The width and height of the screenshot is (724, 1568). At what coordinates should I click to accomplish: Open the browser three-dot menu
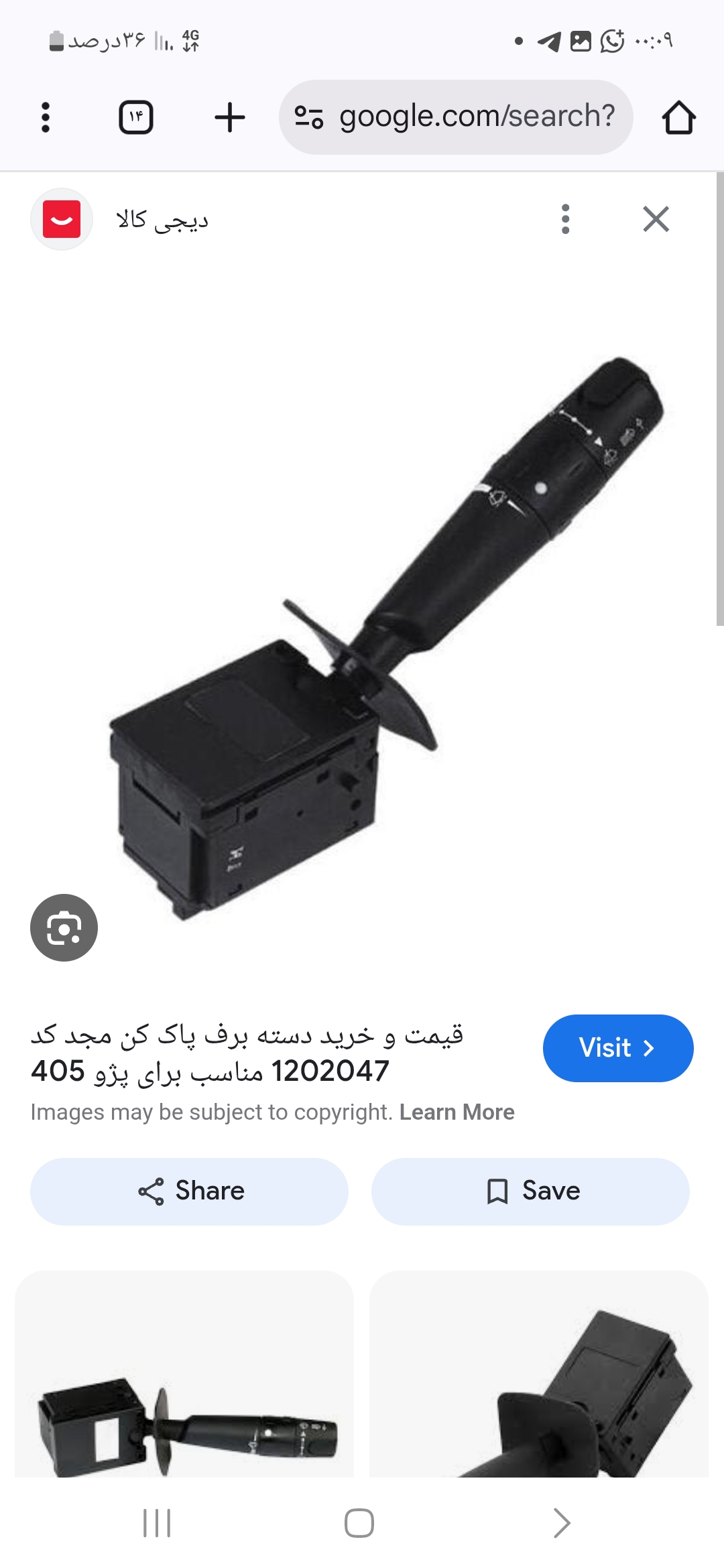point(44,116)
